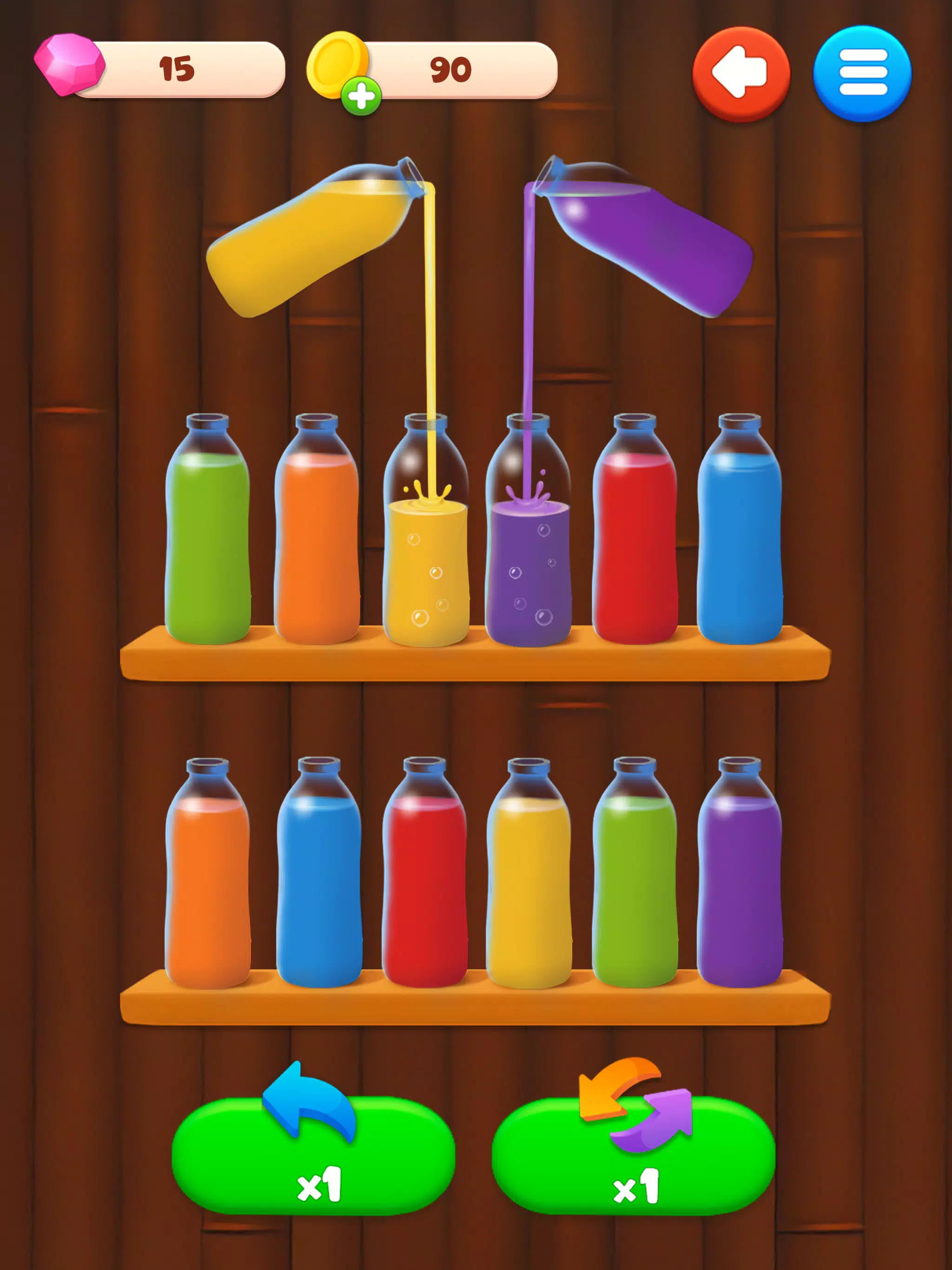Tap the red back arrow button
Screen dimensions: 952x1270
(x=740, y=73)
